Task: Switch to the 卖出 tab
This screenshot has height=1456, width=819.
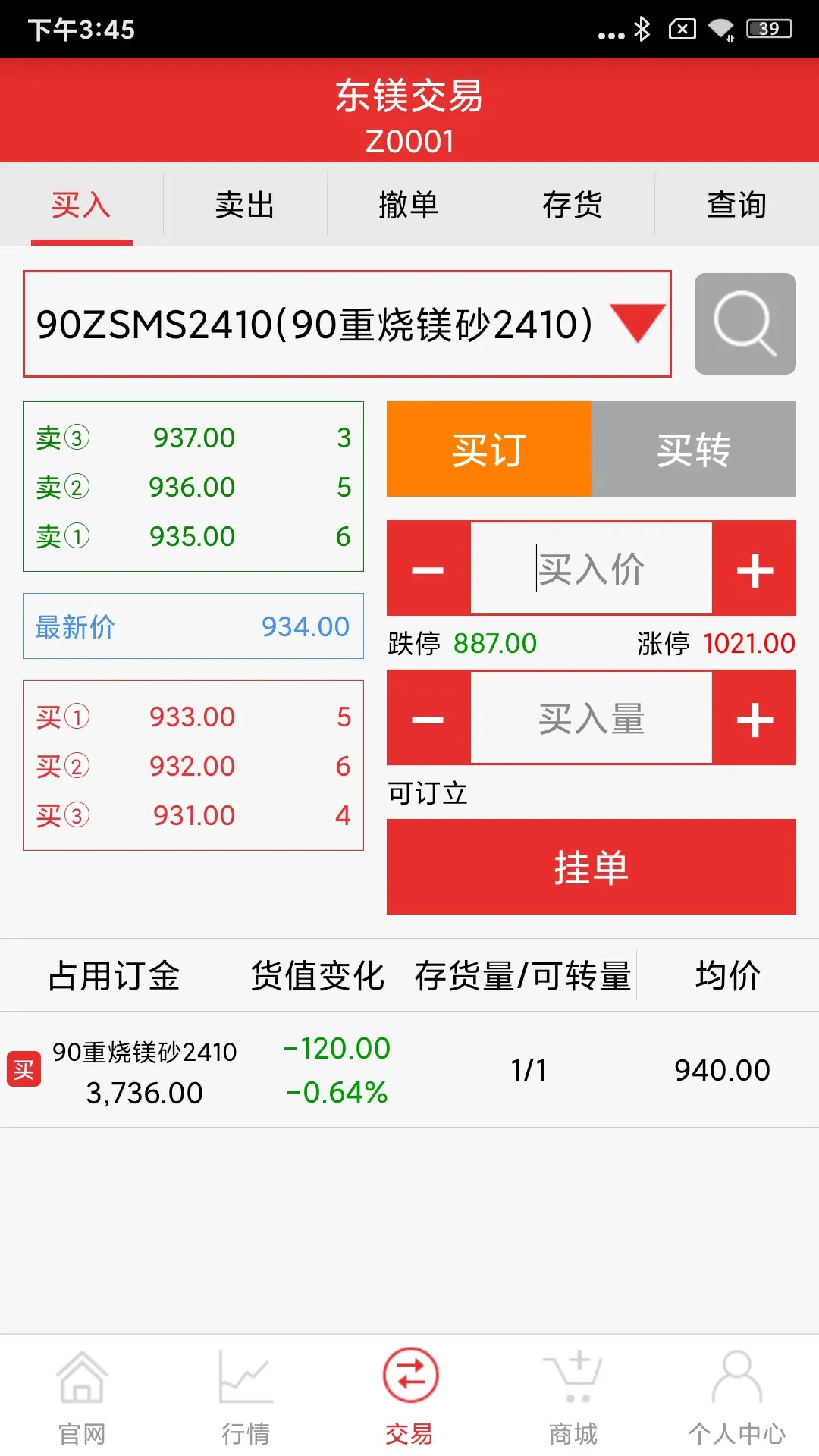Action: coord(245,204)
